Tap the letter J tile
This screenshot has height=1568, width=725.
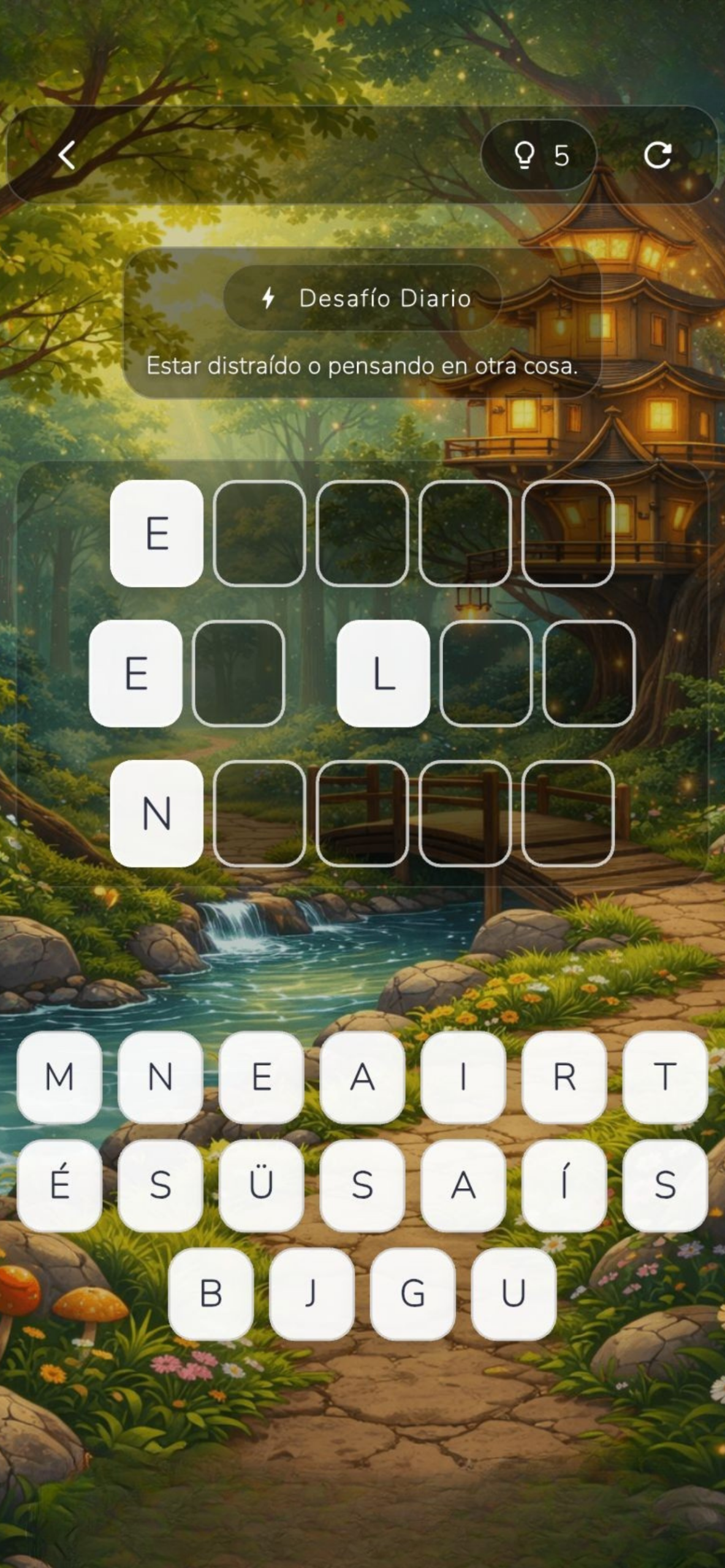[x=311, y=1293]
